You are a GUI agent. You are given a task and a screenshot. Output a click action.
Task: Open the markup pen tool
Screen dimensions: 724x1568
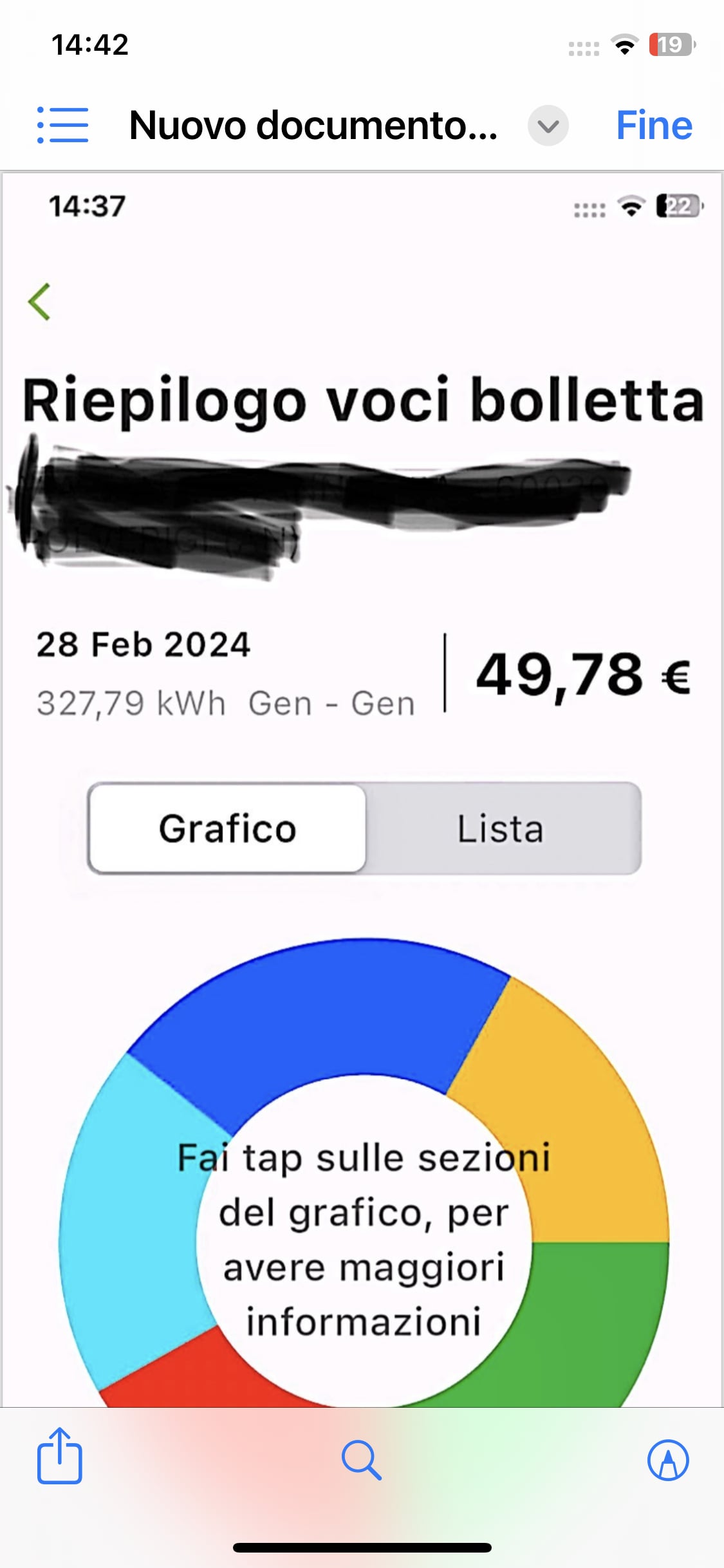click(667, 1460)
